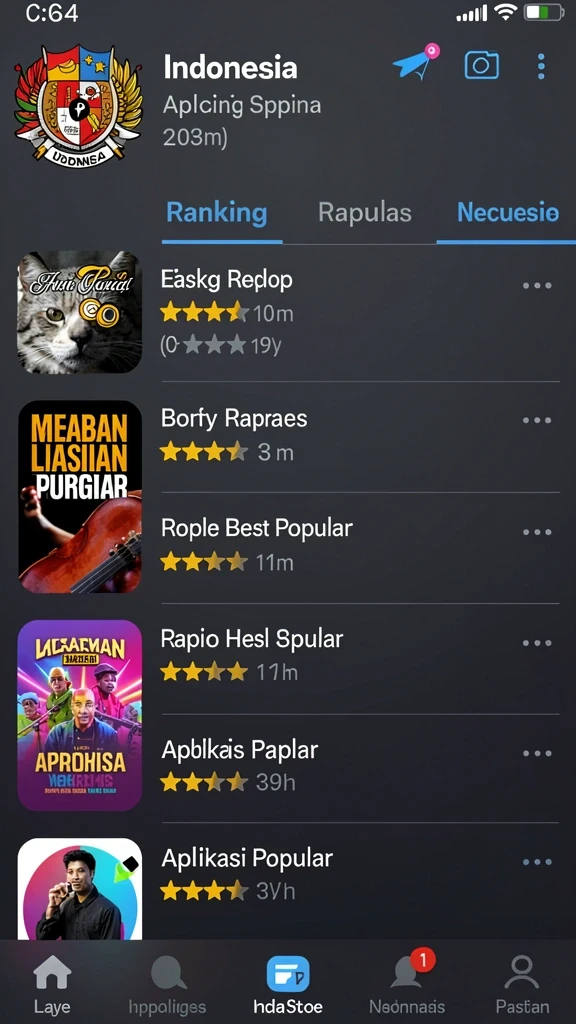Switch to the Rapulas tab
The image size is (576, 1024).
click(x=364, y=213)
